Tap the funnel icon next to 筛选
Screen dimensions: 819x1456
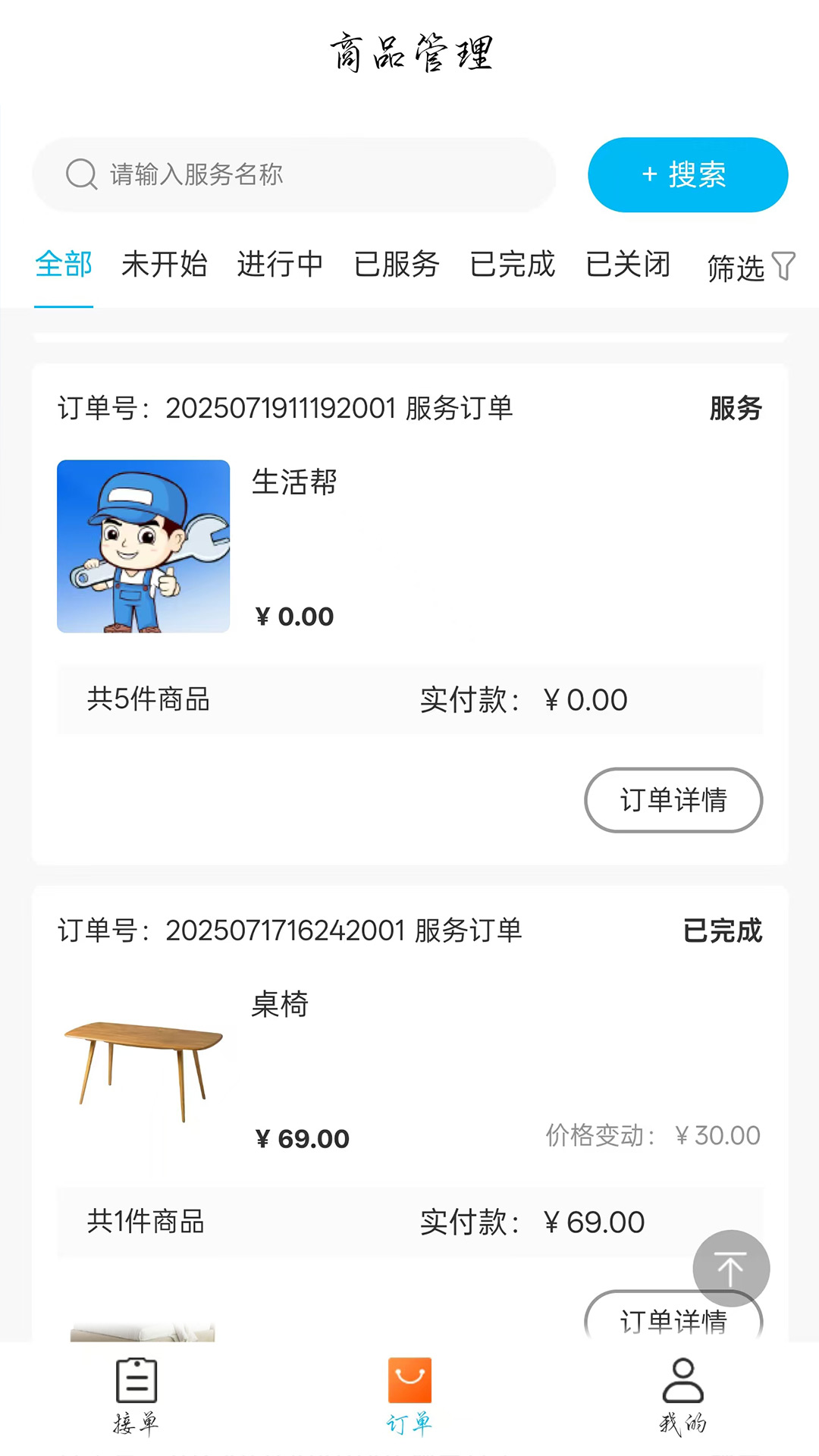point(784,265)
